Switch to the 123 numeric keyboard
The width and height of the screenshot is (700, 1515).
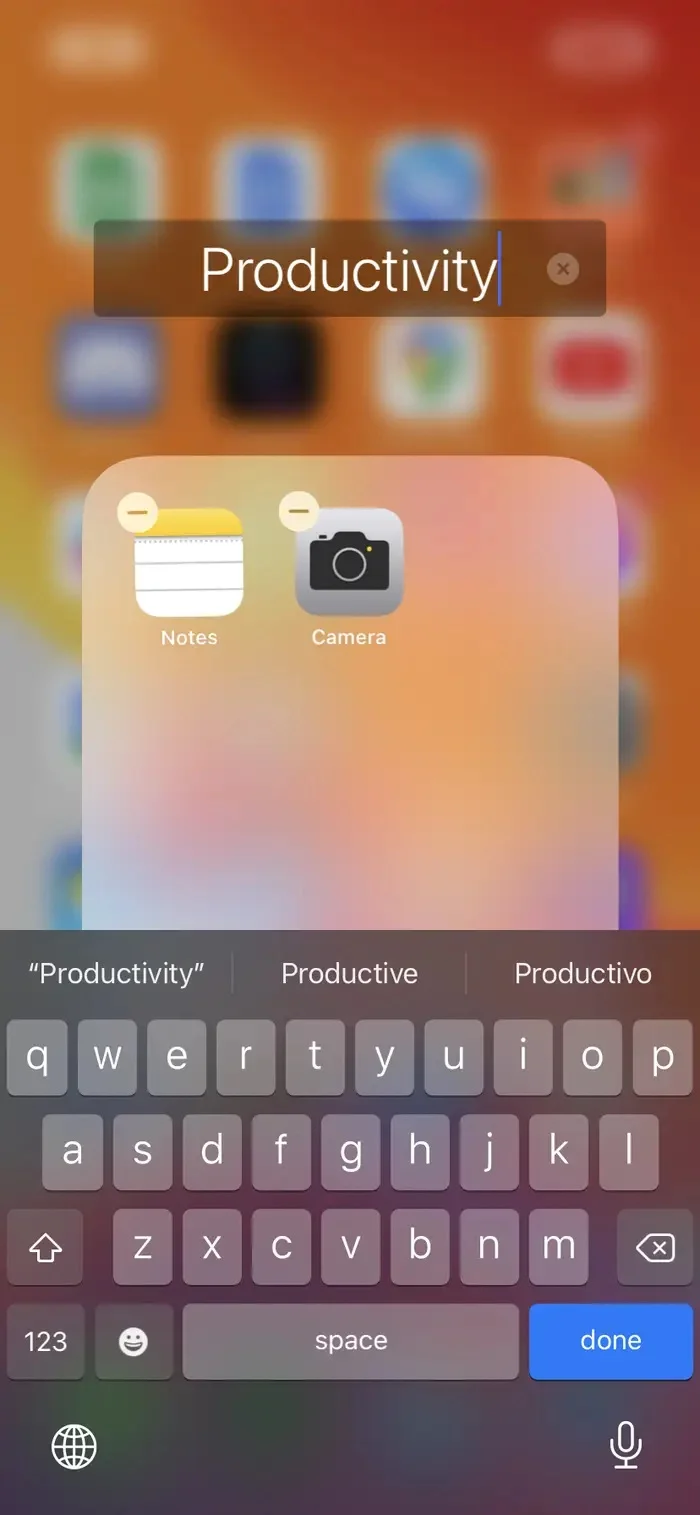(45, 1341)
